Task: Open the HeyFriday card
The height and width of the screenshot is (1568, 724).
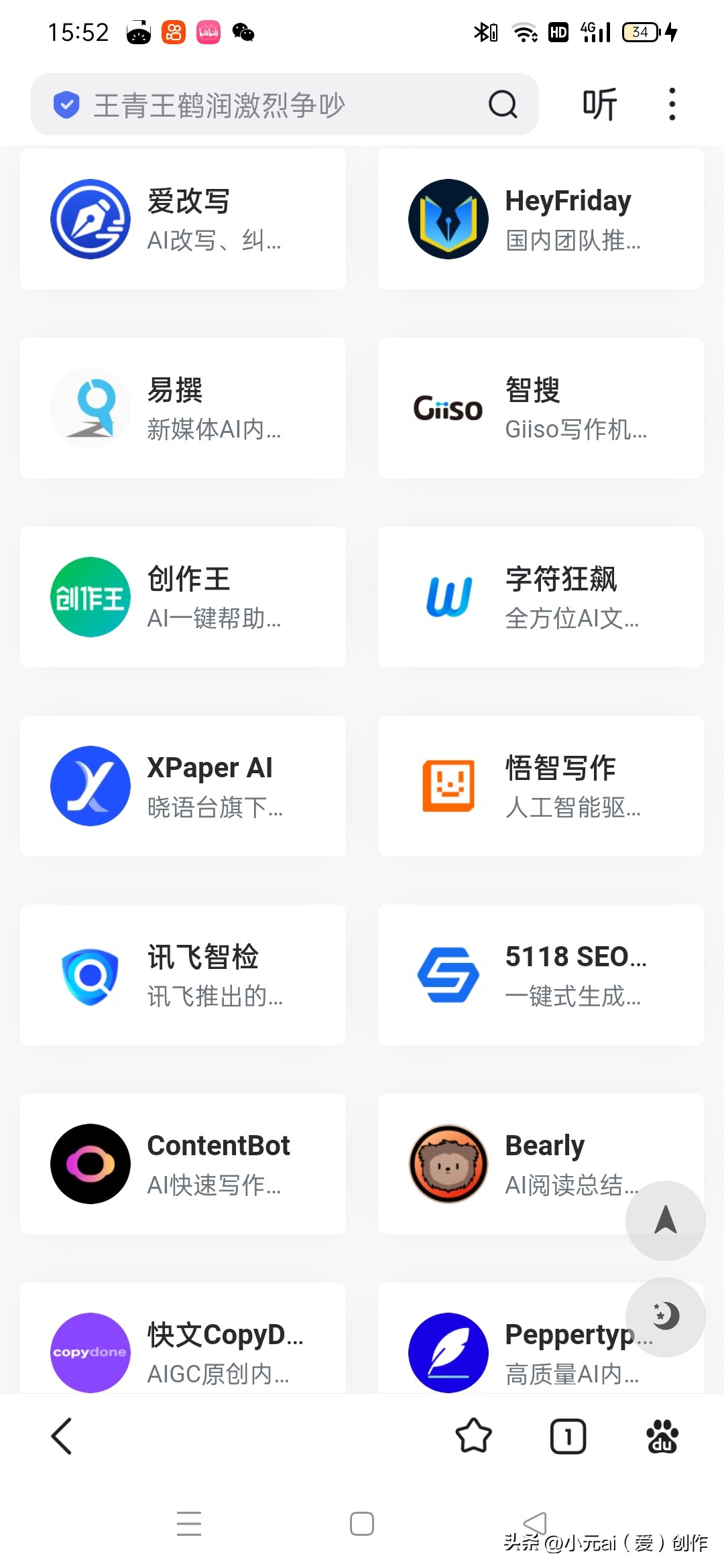Action: 540,219
